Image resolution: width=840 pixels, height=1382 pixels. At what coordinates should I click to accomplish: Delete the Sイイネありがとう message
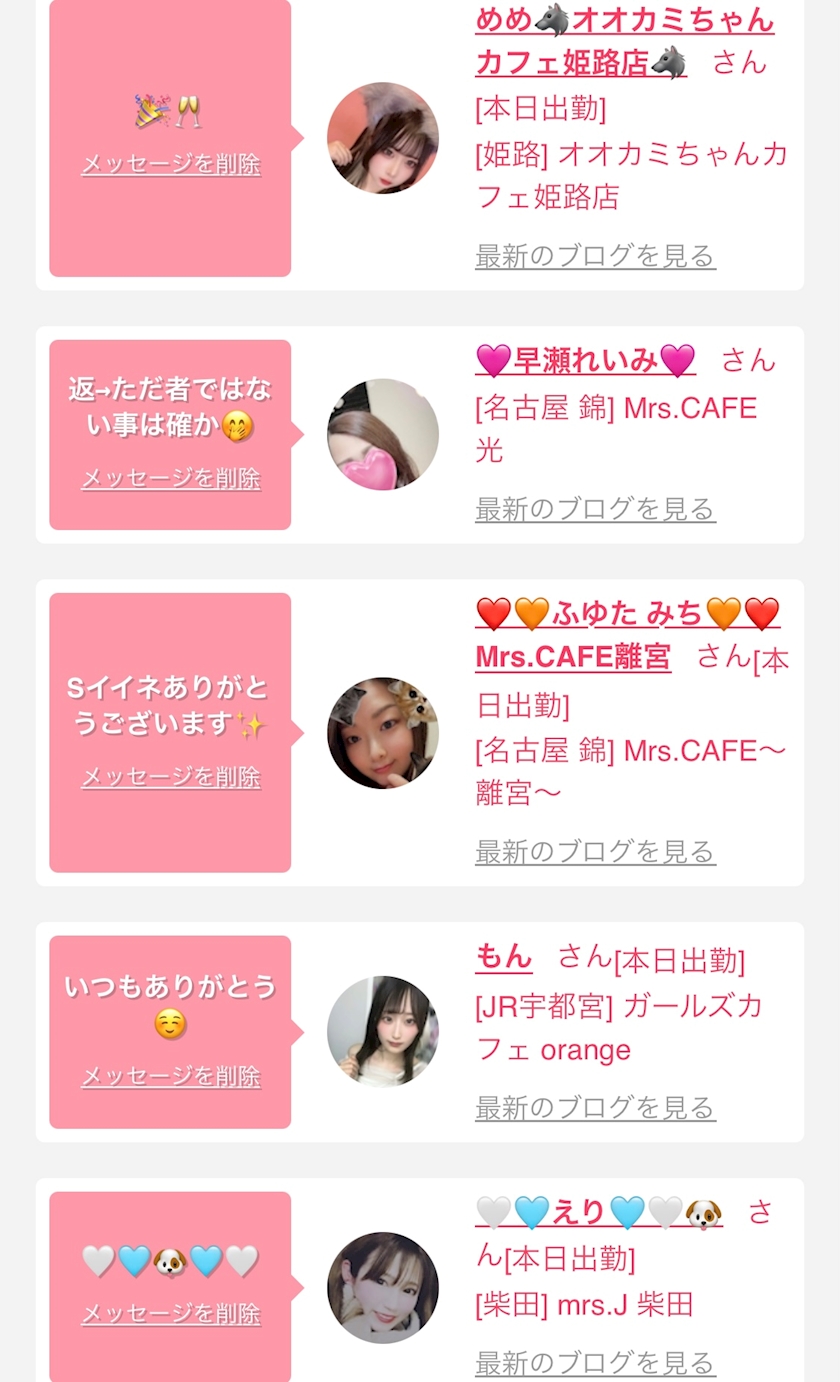[171, 777]
